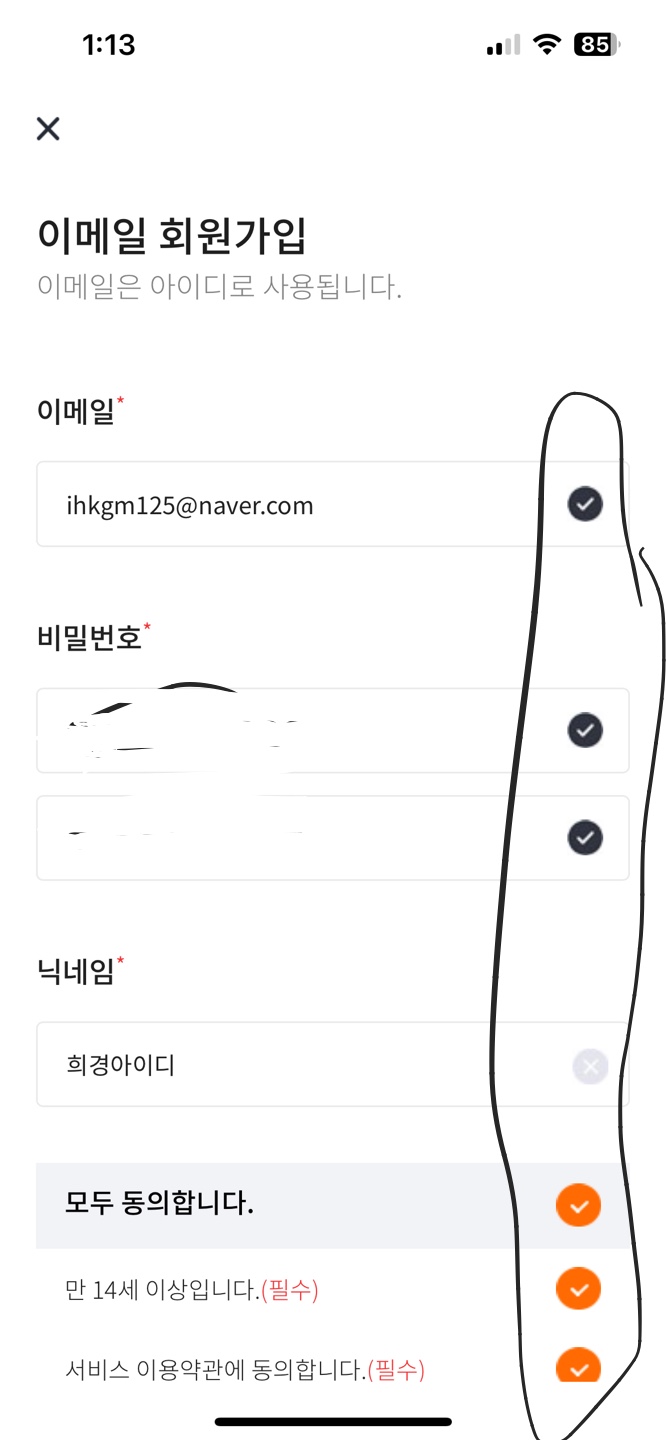Edit the nickname field 희경아이디
Viewport: 666px width, 1440px height.
[290, 1064]
